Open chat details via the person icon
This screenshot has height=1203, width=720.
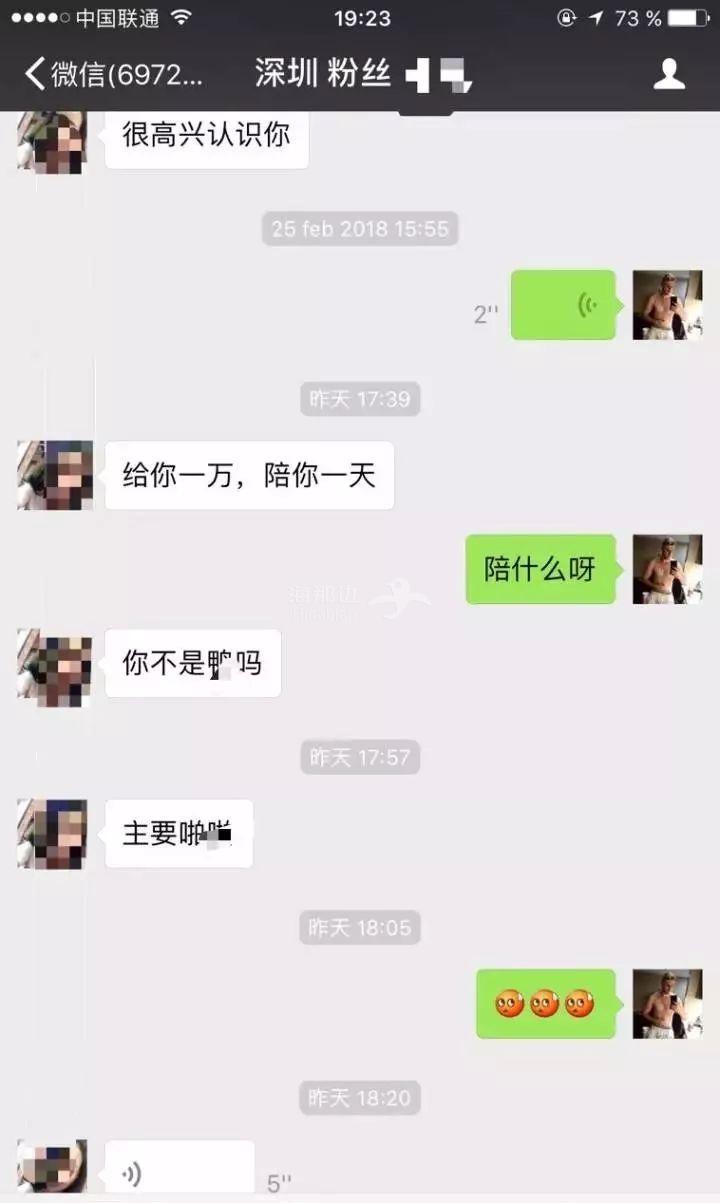click(x=668, y=73)
